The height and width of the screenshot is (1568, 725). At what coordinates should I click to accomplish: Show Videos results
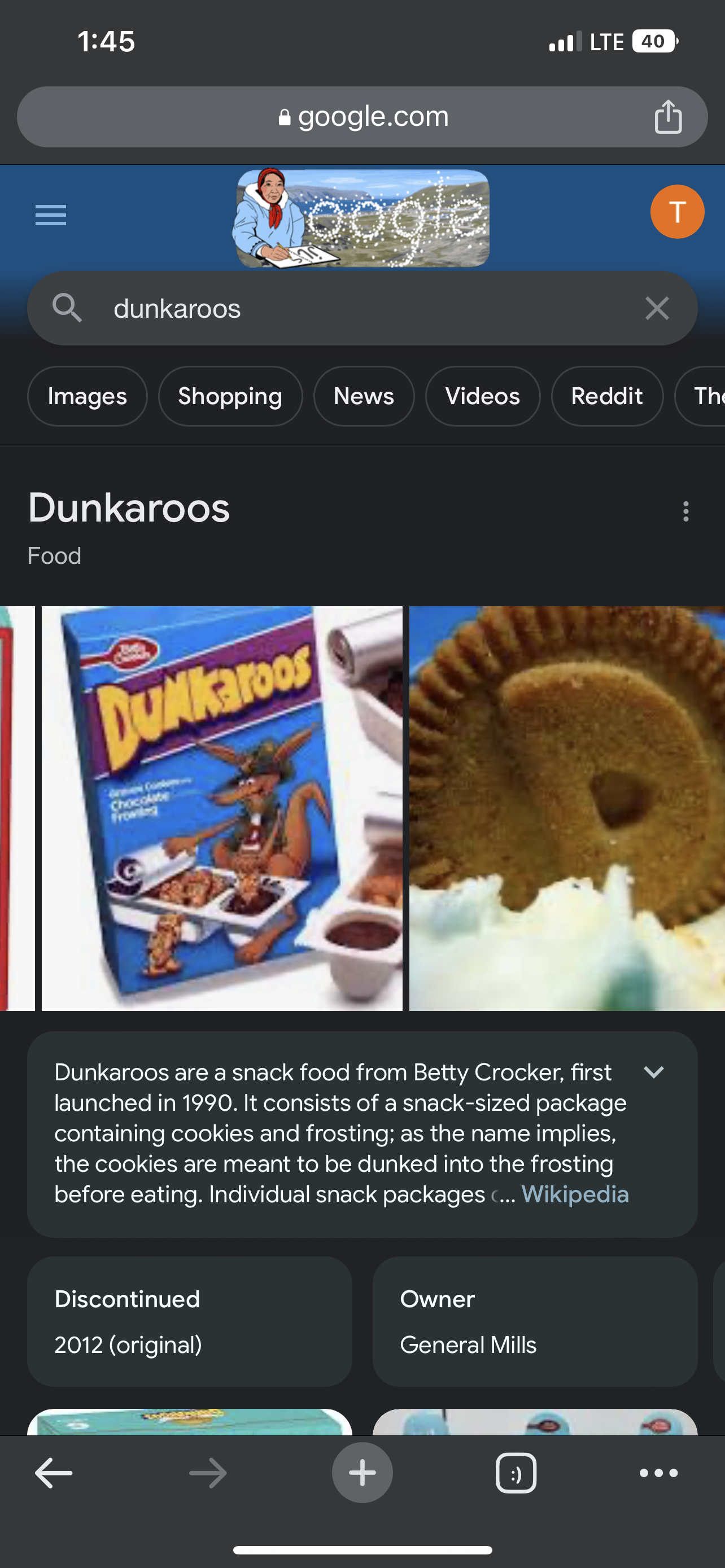pos(482,396)
